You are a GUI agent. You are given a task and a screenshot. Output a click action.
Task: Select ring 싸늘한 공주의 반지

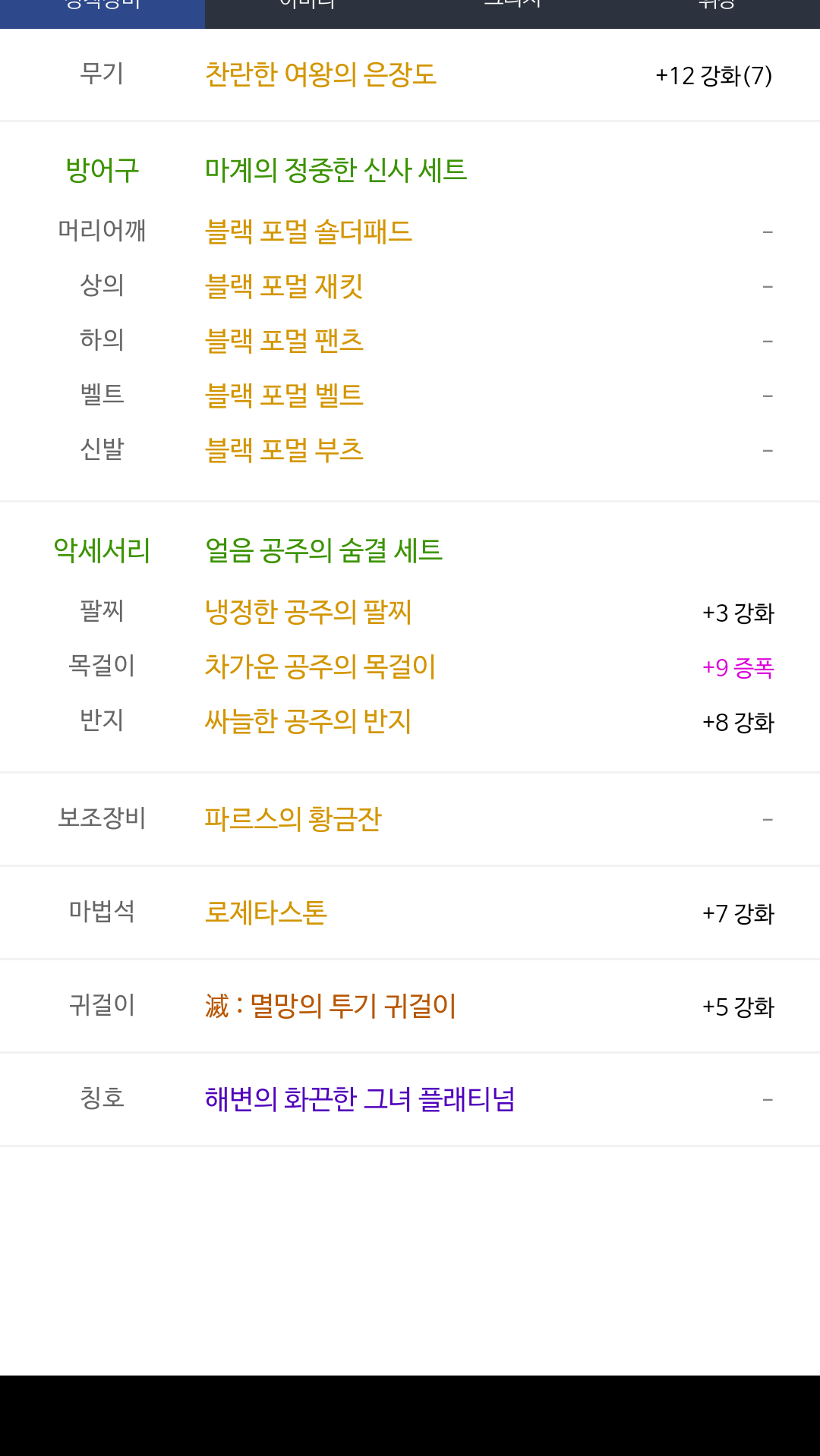pyautogui.click(x=308, y=721)
